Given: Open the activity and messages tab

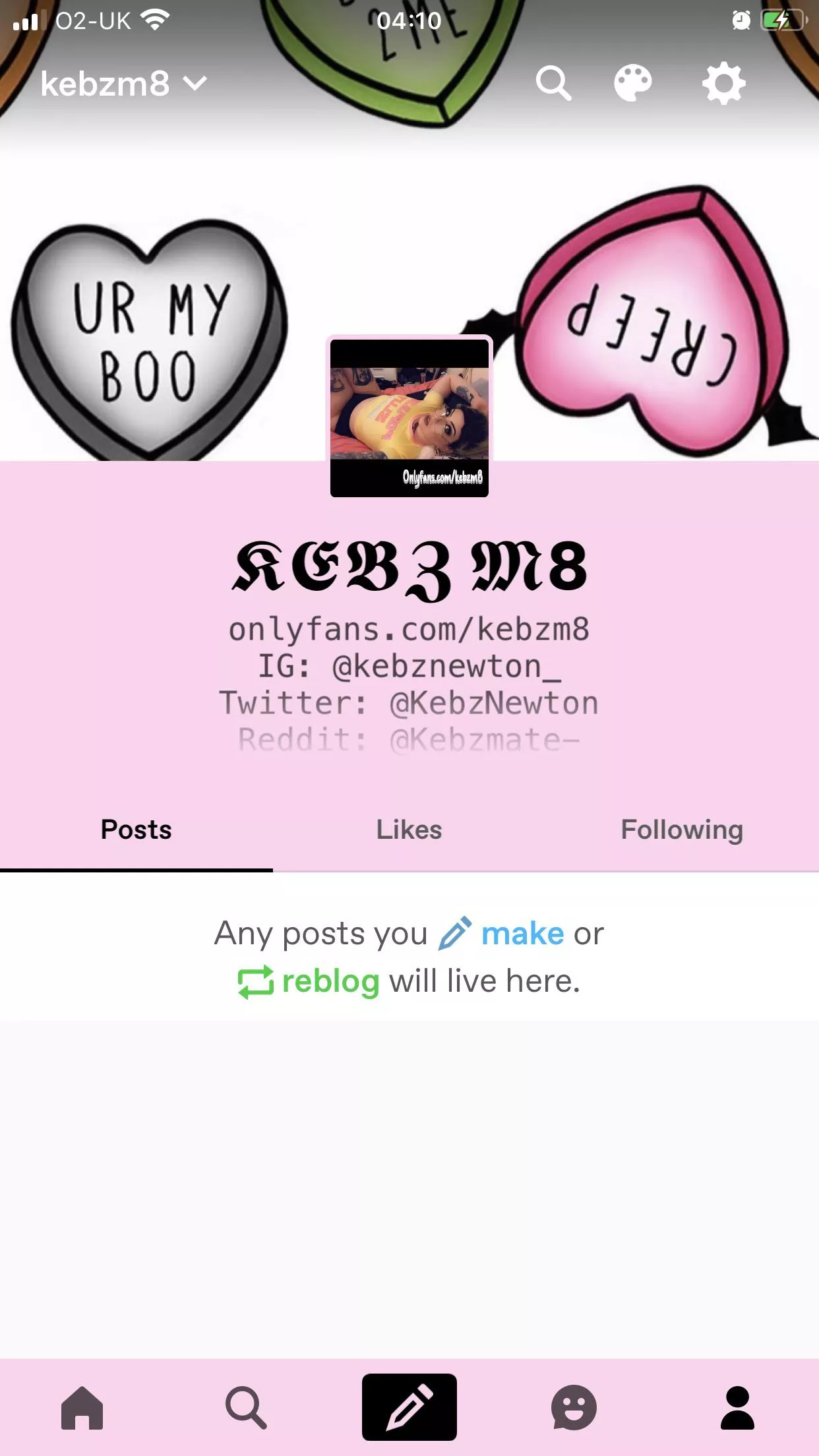Looking at the screenshot, I should 574,1407.
